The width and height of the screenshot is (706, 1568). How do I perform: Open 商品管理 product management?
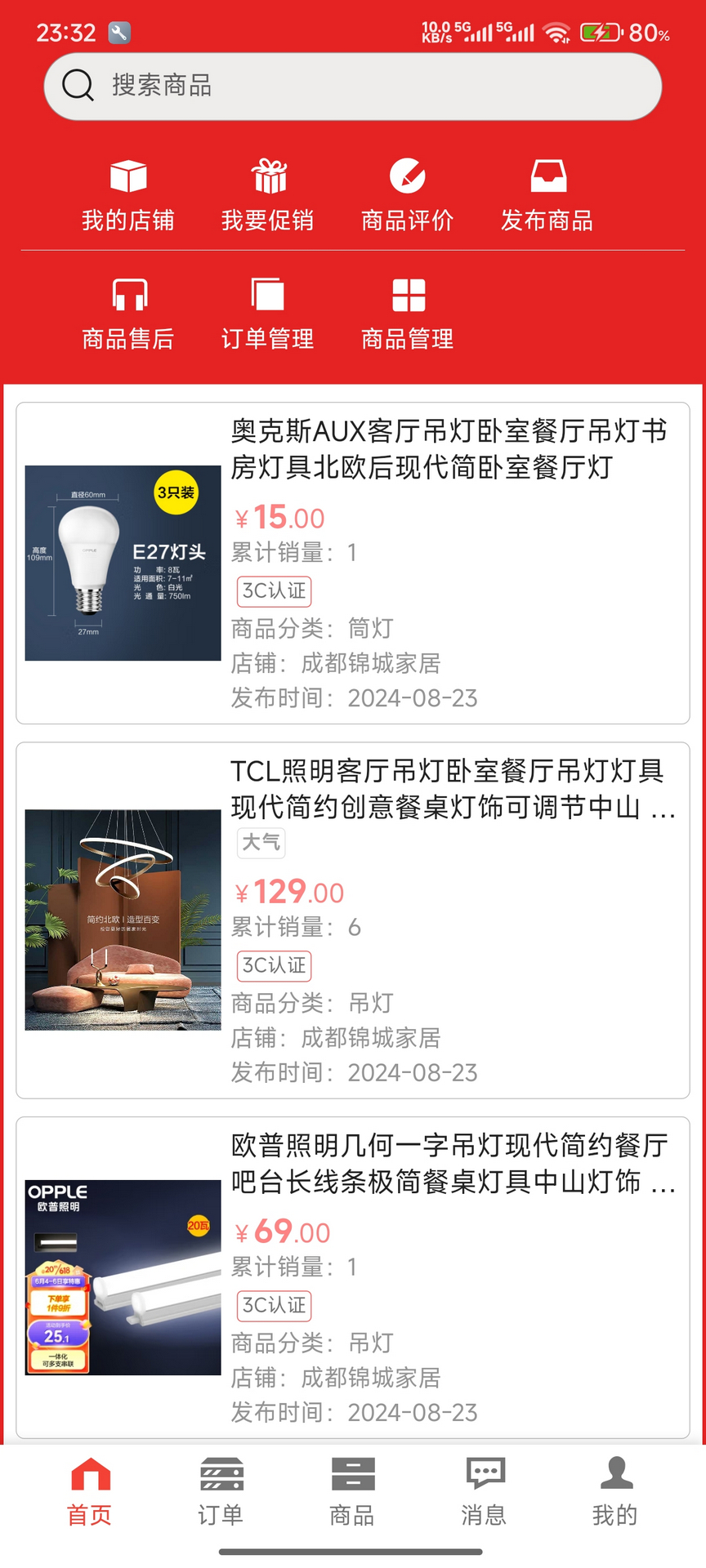tap(408, 314)
